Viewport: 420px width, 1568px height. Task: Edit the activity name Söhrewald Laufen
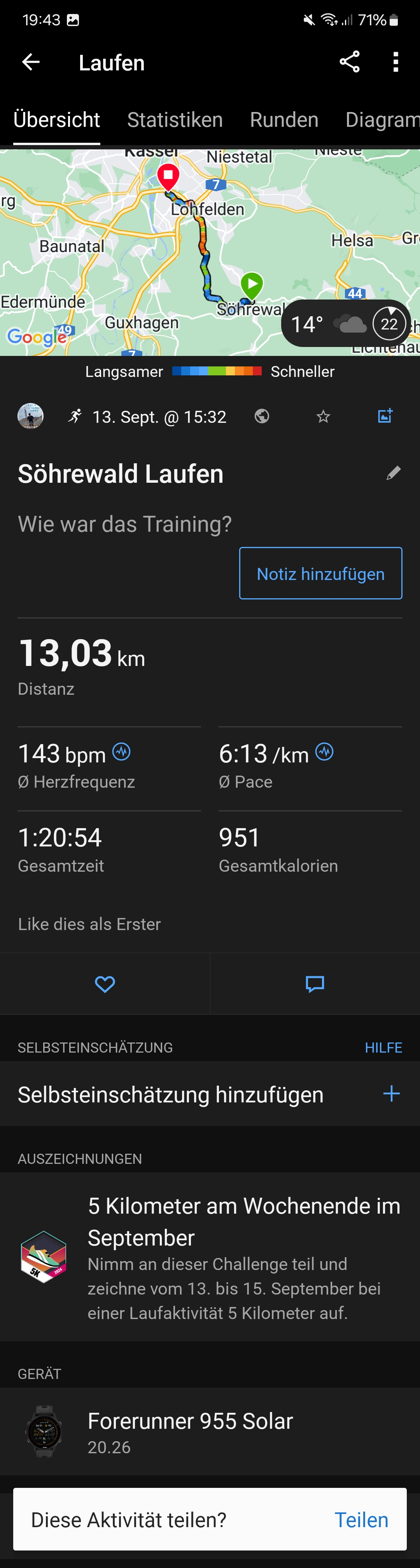393,473
